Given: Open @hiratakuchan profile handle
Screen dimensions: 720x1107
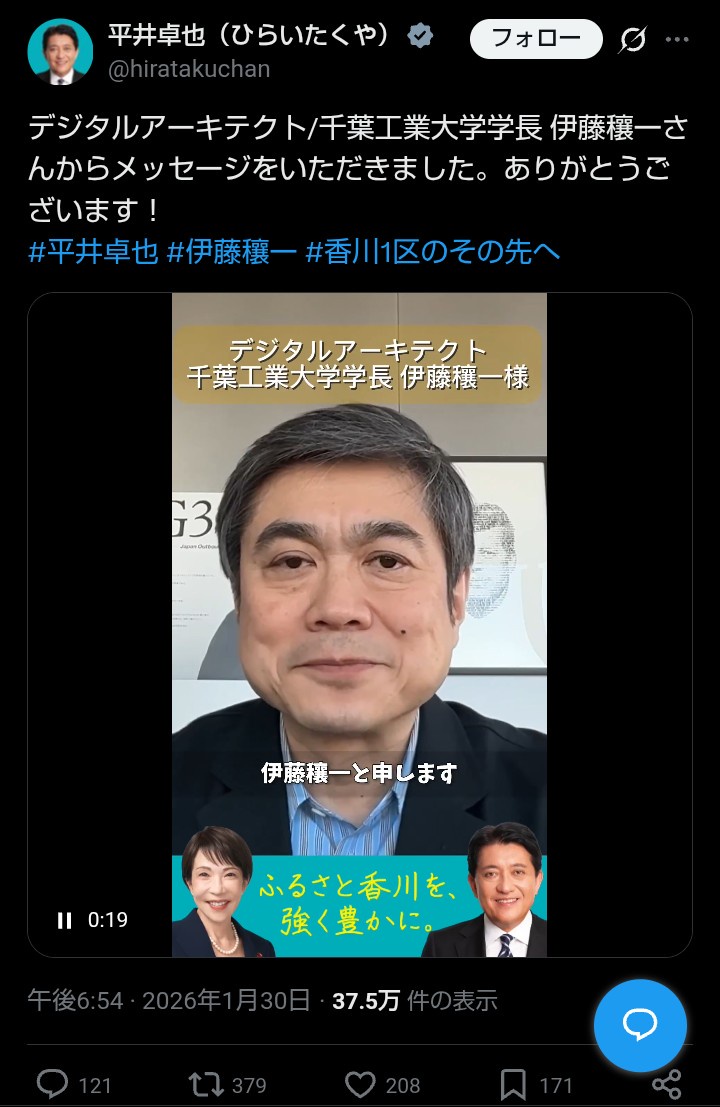Looking at the screenshot, I should click(189, 70).
